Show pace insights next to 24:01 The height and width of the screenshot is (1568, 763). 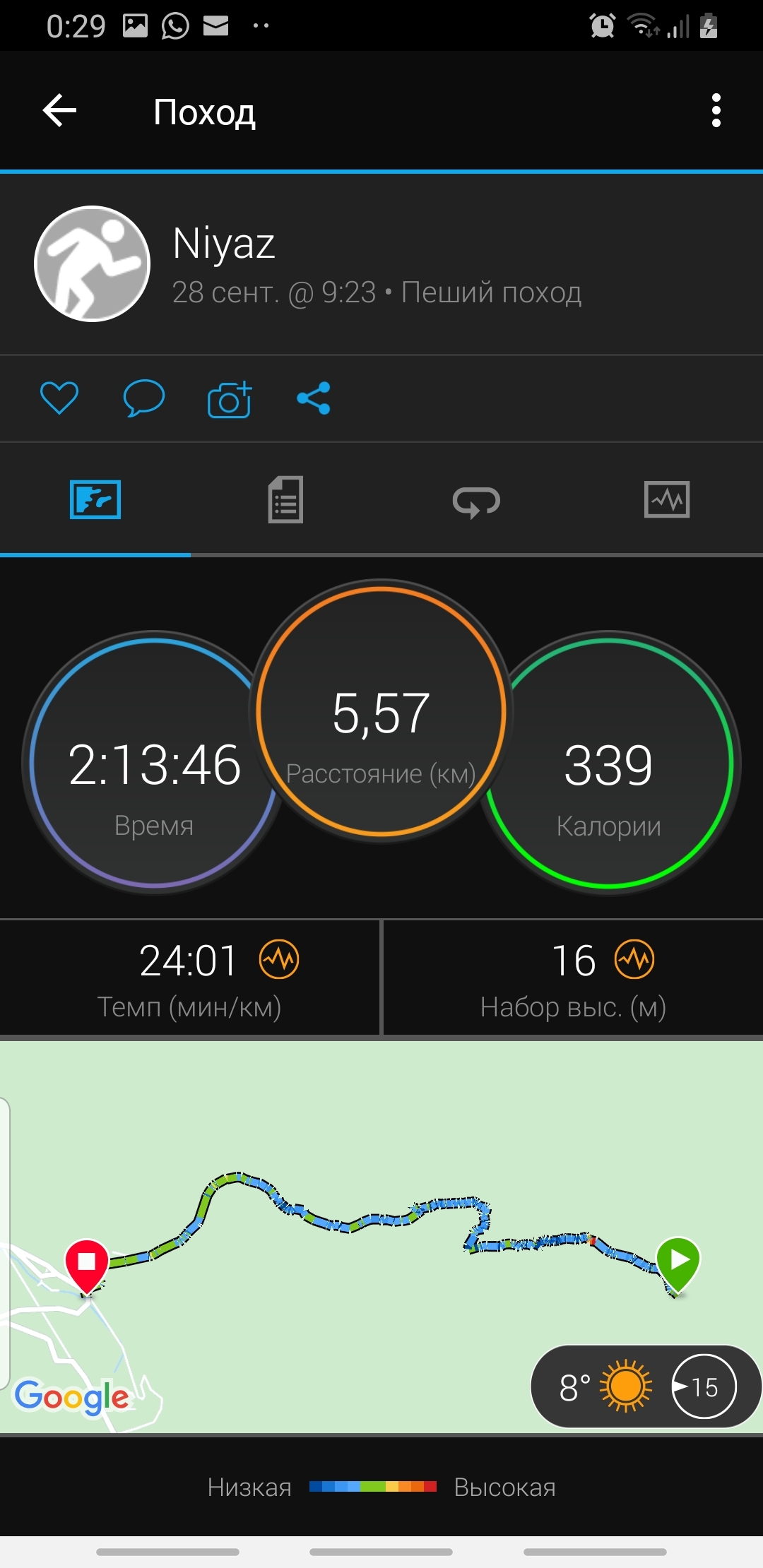coord(279,959)
